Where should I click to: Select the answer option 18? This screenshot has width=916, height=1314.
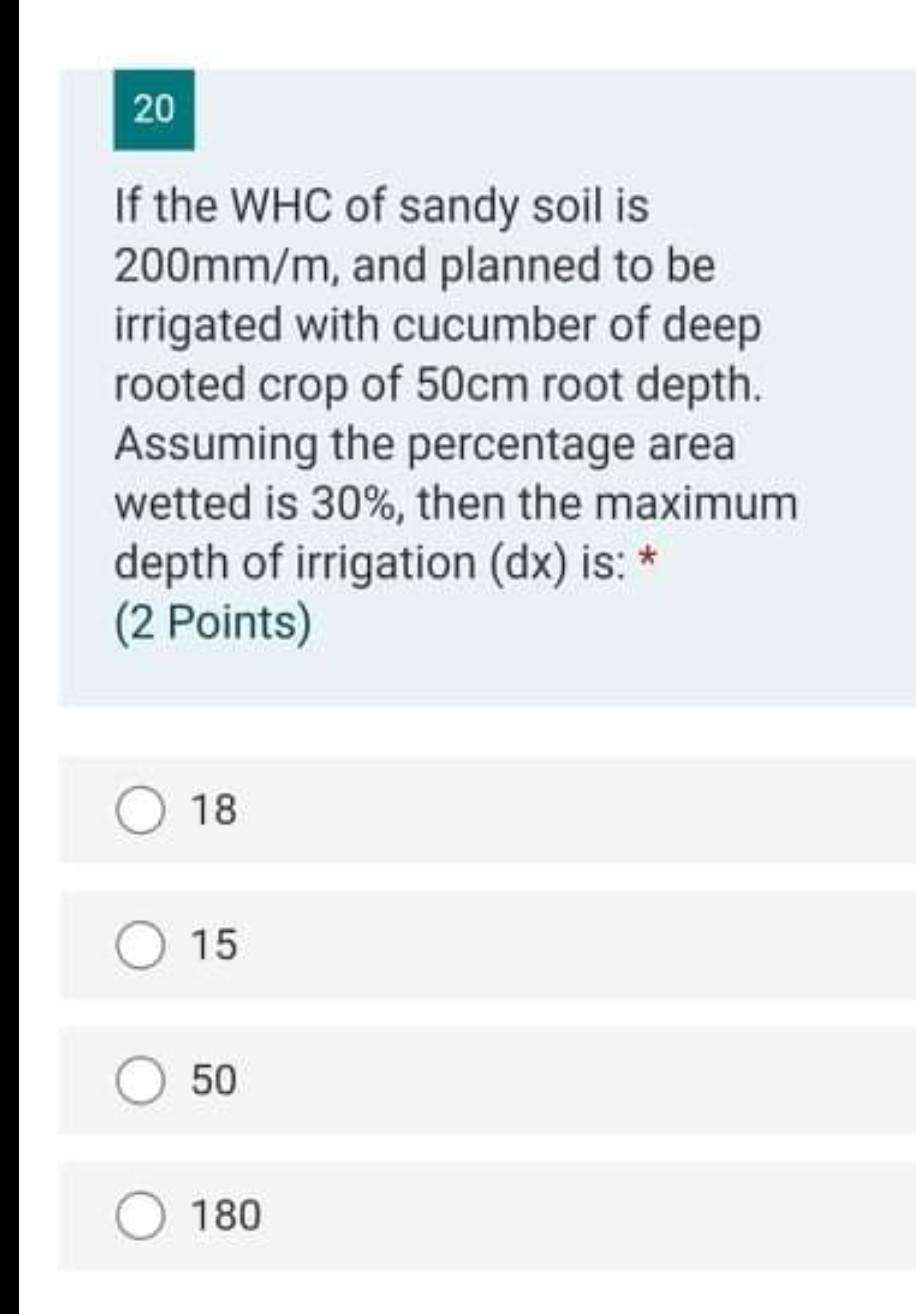click(x=146, y=810)
